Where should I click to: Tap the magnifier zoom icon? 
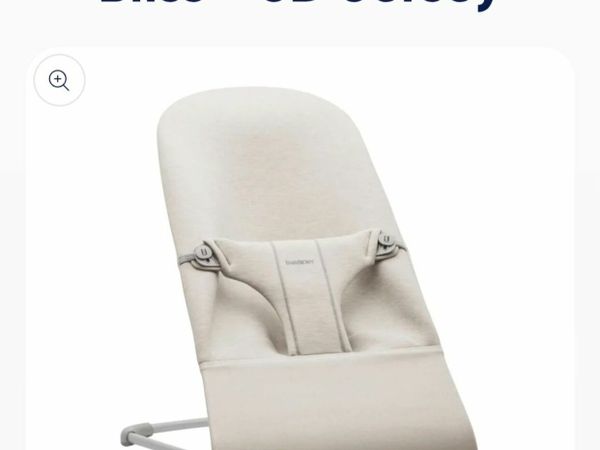coord(59,81)
